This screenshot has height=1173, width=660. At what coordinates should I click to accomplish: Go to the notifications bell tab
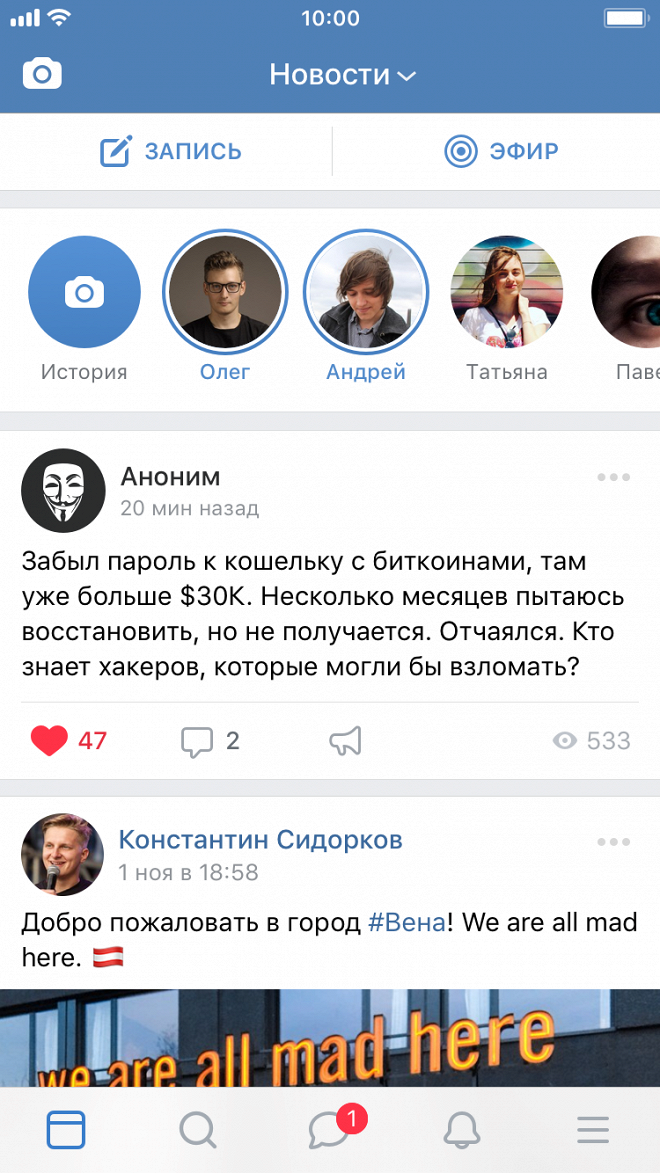462,1130
